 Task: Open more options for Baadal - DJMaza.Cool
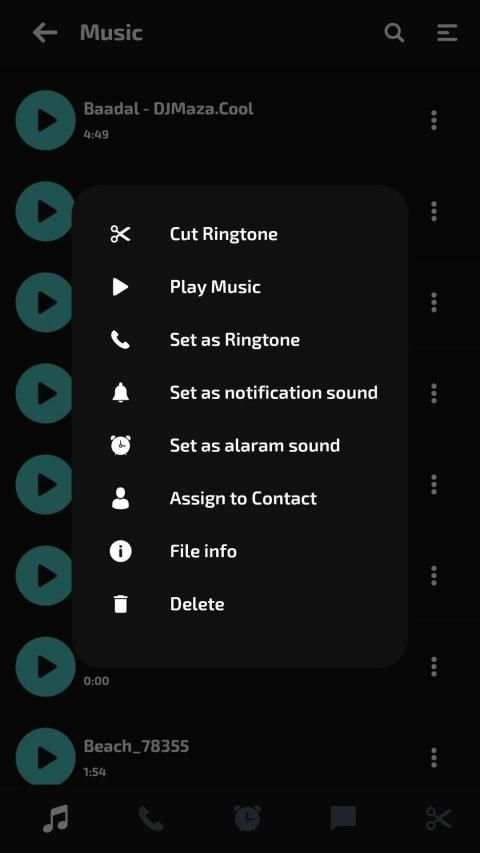click(434, 120)
